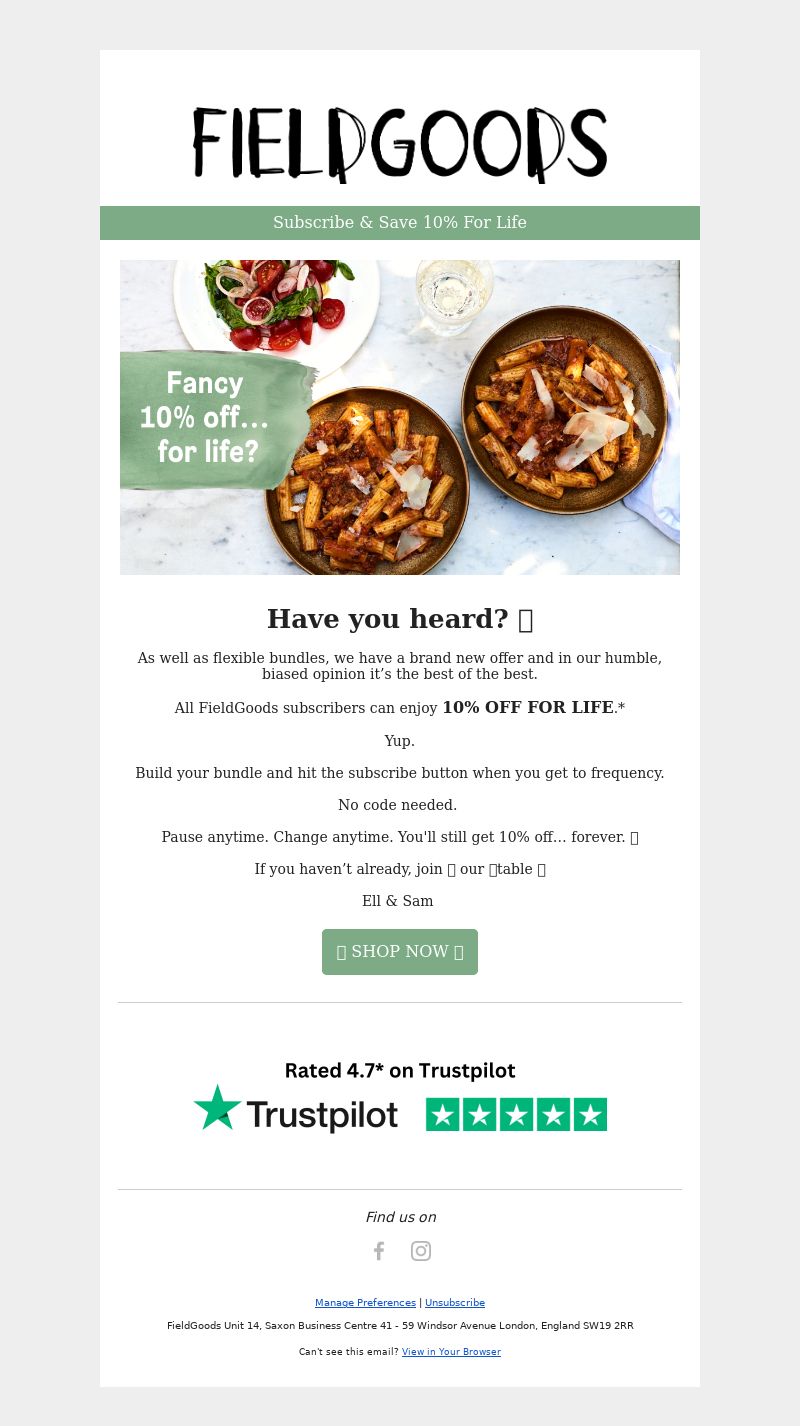The image size is (800, 1426).
Task: Unsubscribe from this mailing list
Action: click(455, 1303)
